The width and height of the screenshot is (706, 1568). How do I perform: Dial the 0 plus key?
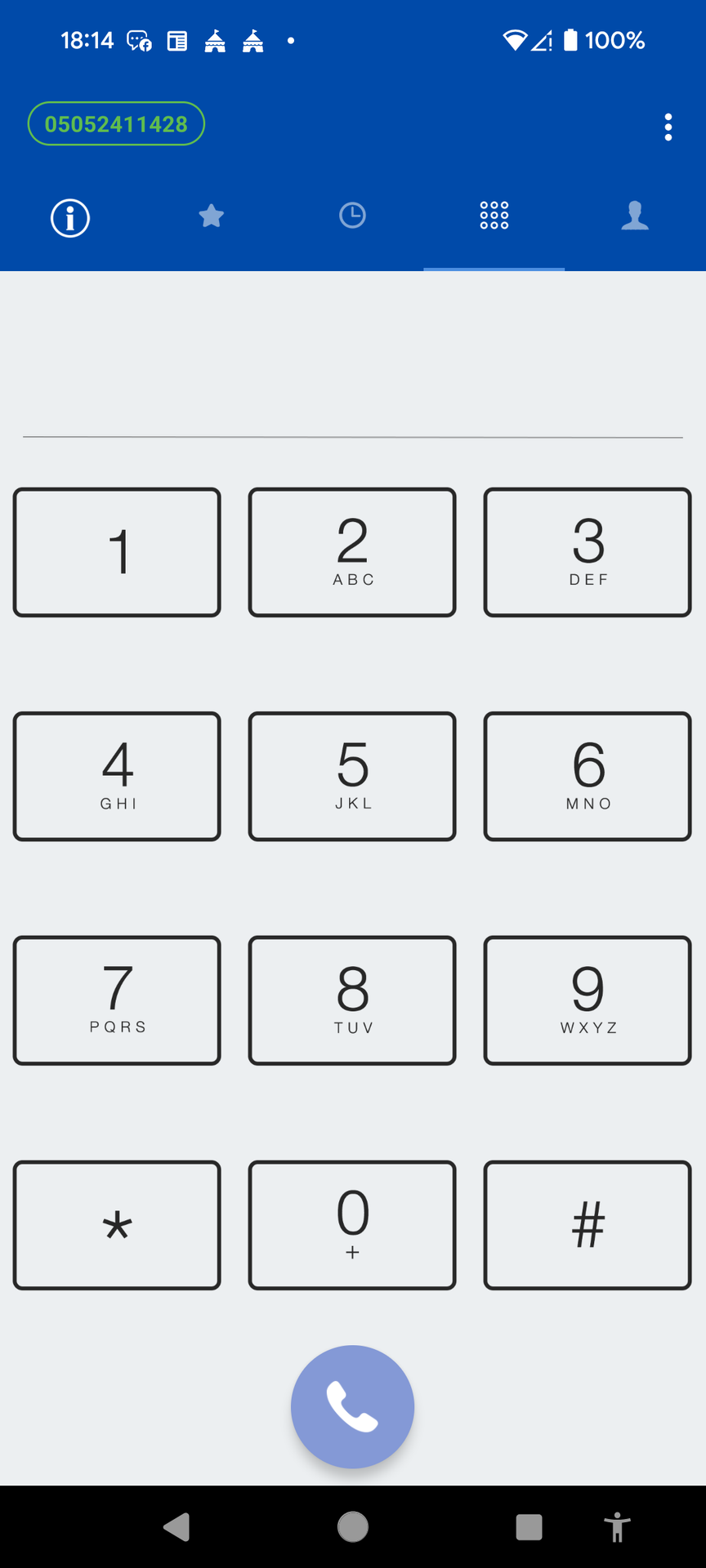coord(352,1225)
